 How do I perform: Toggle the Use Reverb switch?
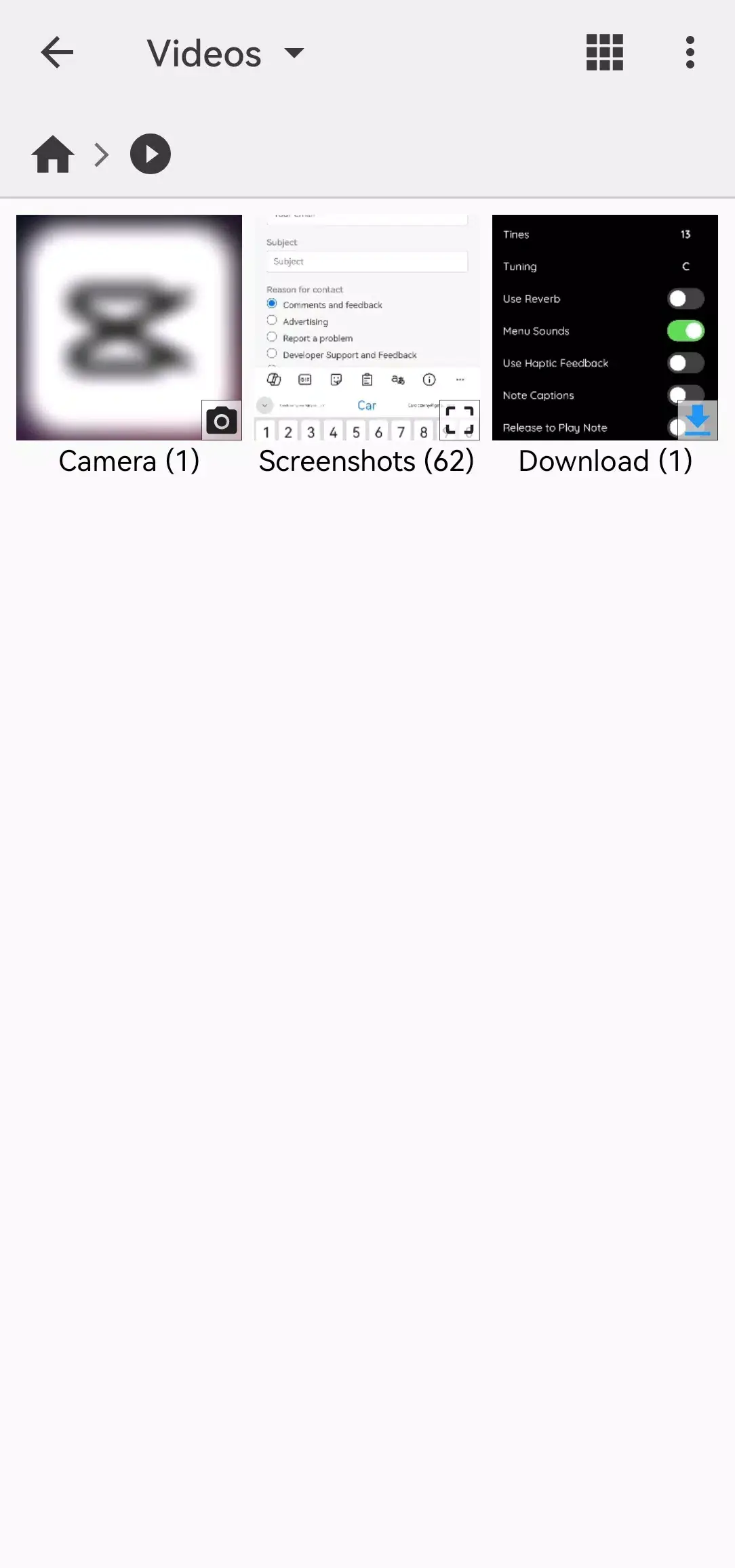[686, 298]
